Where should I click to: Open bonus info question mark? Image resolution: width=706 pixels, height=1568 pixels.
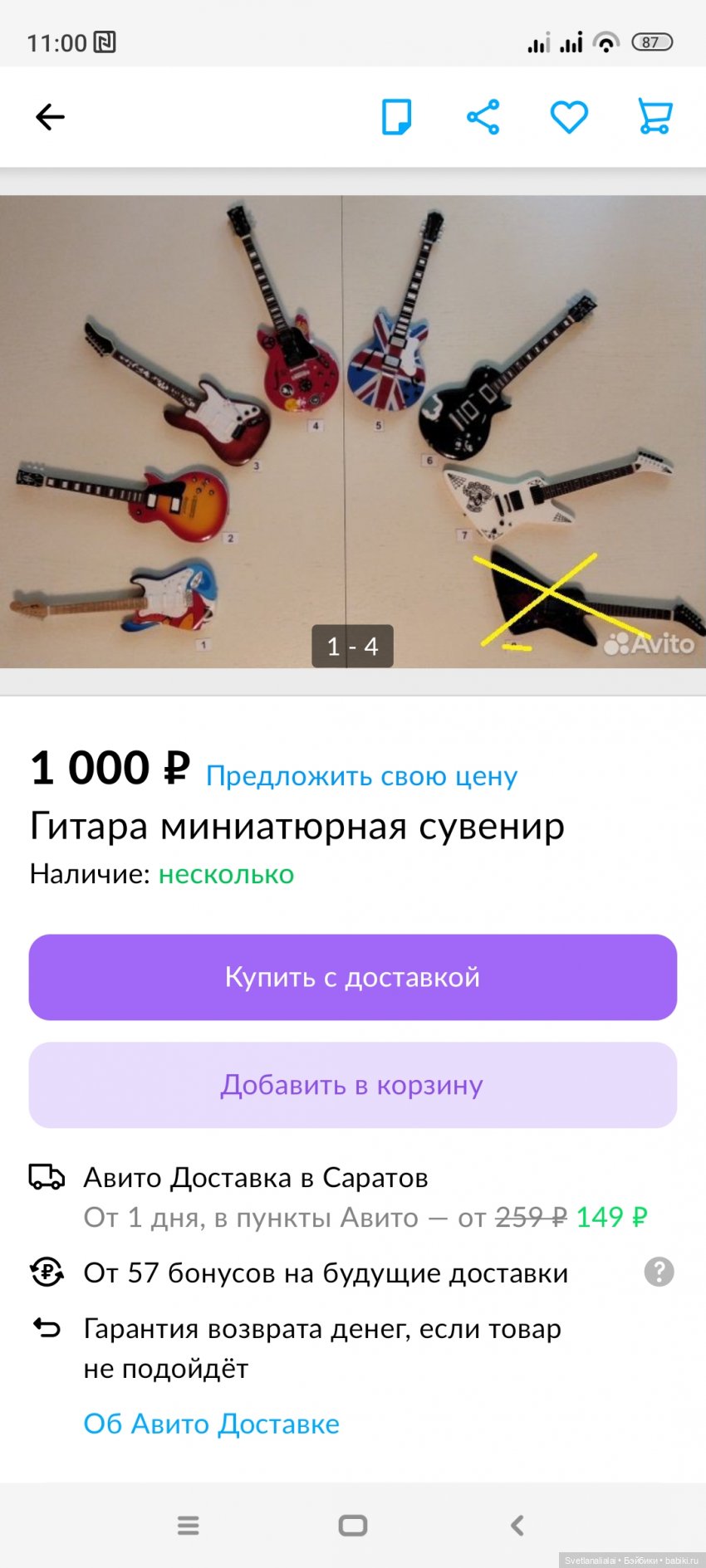coord(659,1272)
